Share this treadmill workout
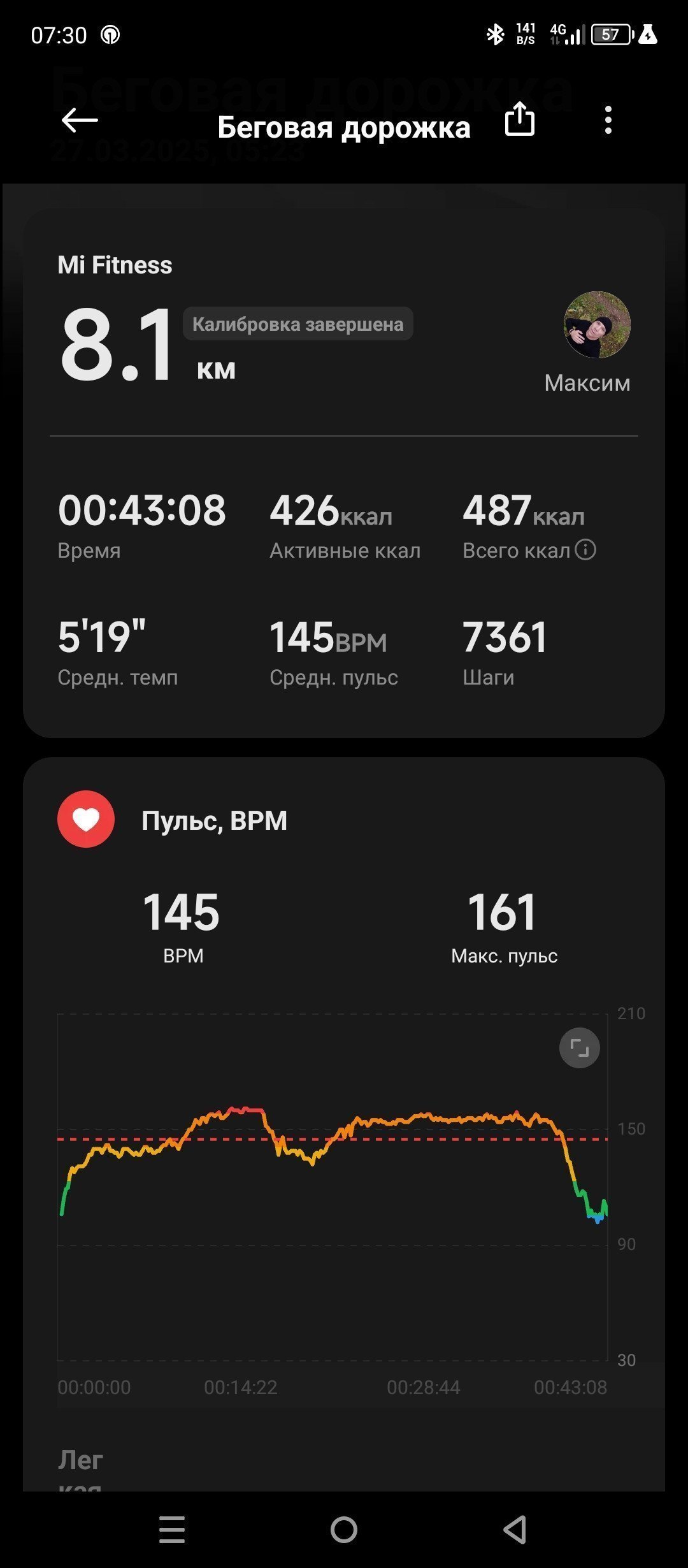The width and height of the screenshot is (688, 1568). pos(519,119)
